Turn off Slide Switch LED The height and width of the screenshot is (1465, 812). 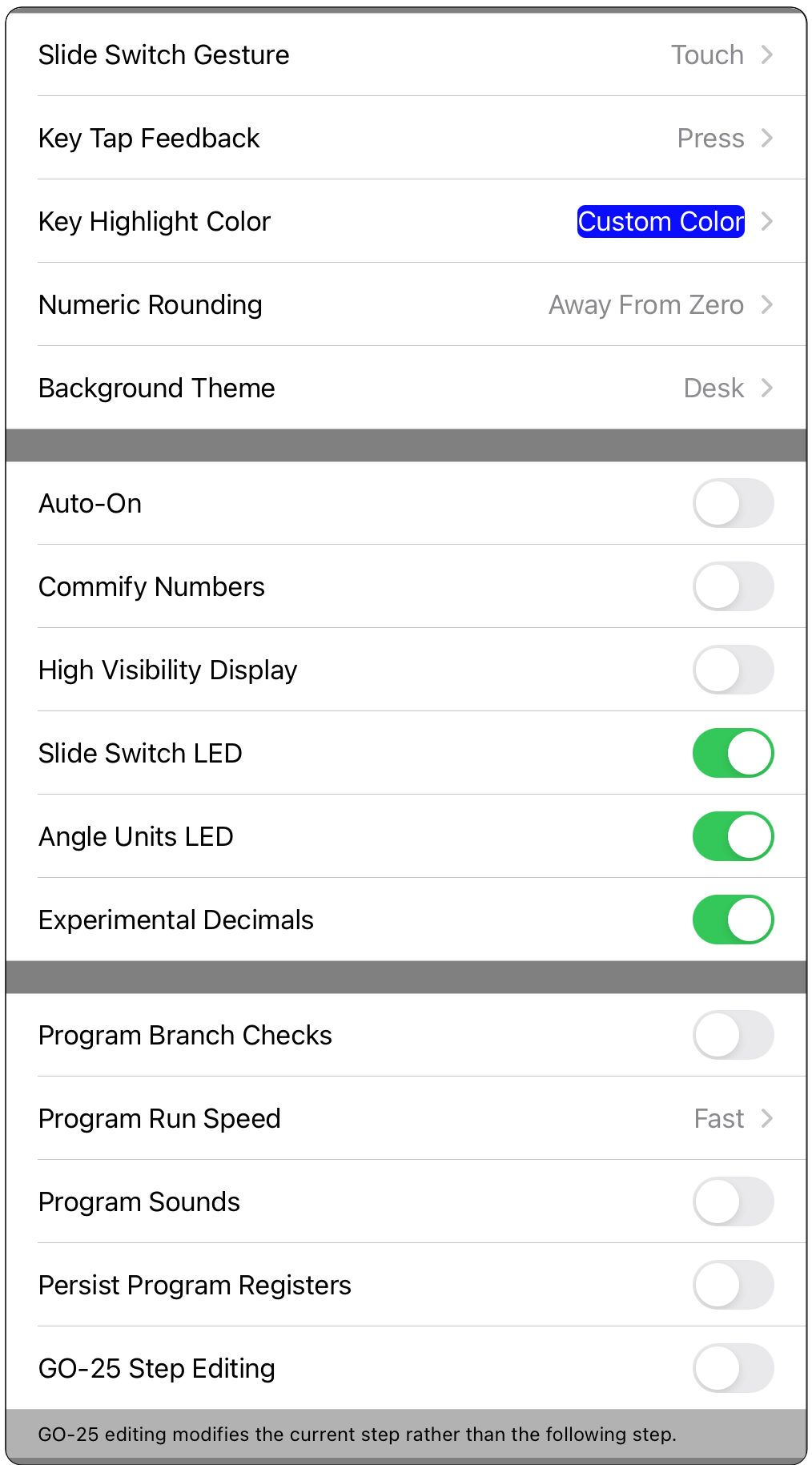(x=732, y=753)
